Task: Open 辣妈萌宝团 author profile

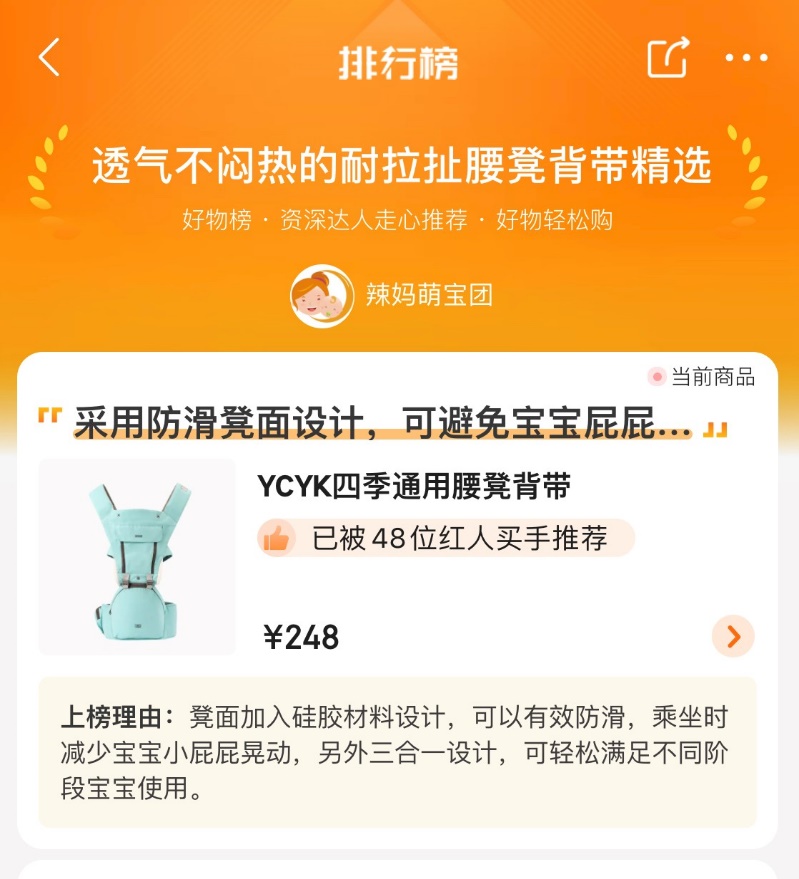Action: point(392,296)
